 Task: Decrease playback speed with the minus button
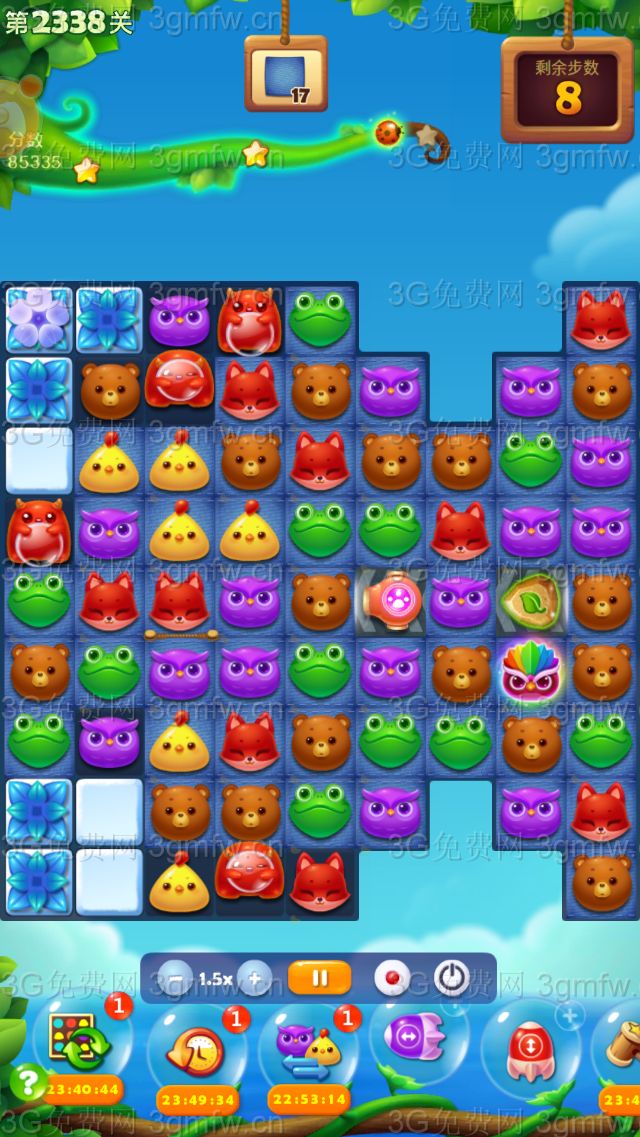[175, 978]
